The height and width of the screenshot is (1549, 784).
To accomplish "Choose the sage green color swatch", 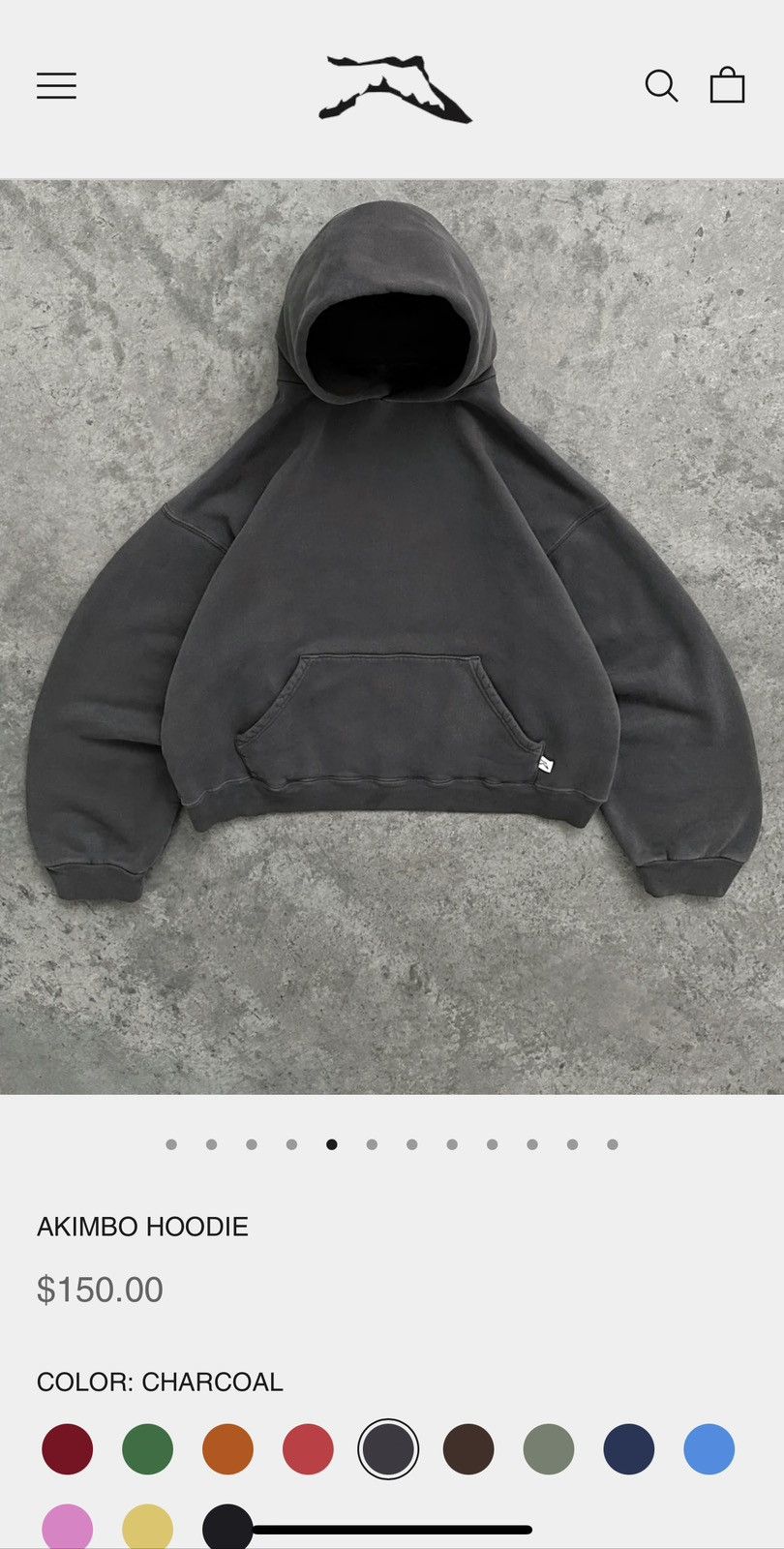I will click(549, 1449).
